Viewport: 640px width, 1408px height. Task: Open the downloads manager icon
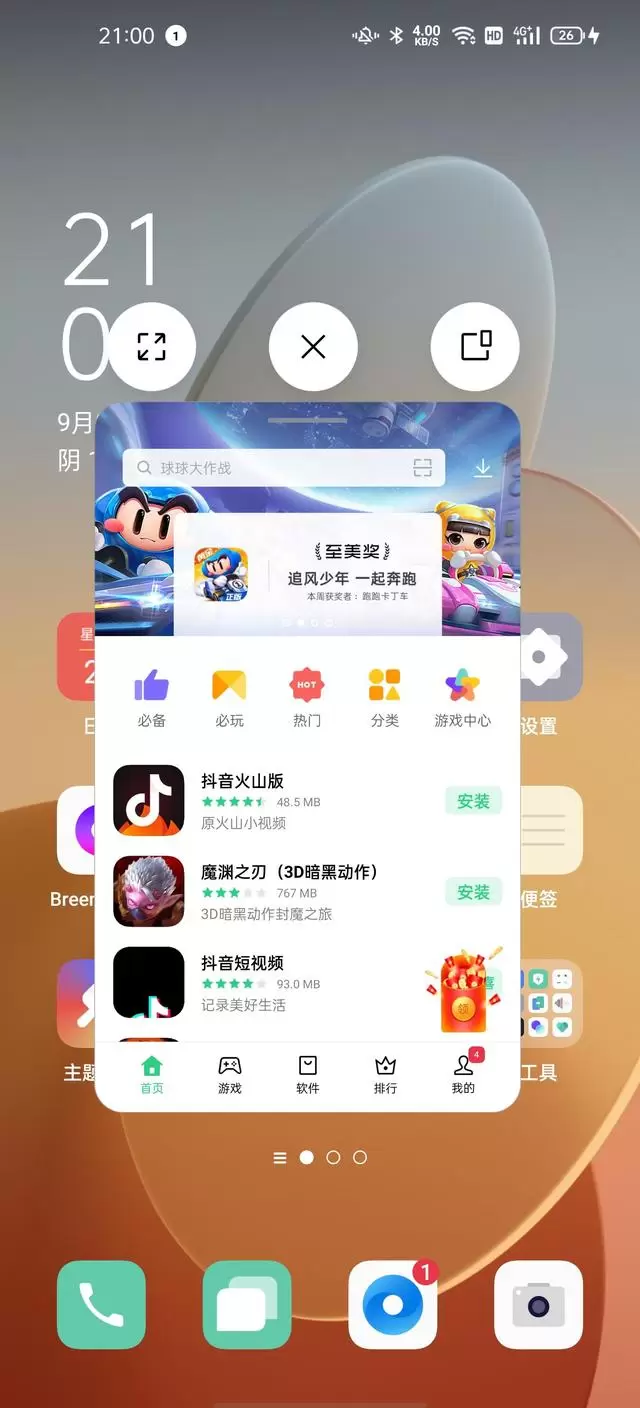[x=483, y=468]
